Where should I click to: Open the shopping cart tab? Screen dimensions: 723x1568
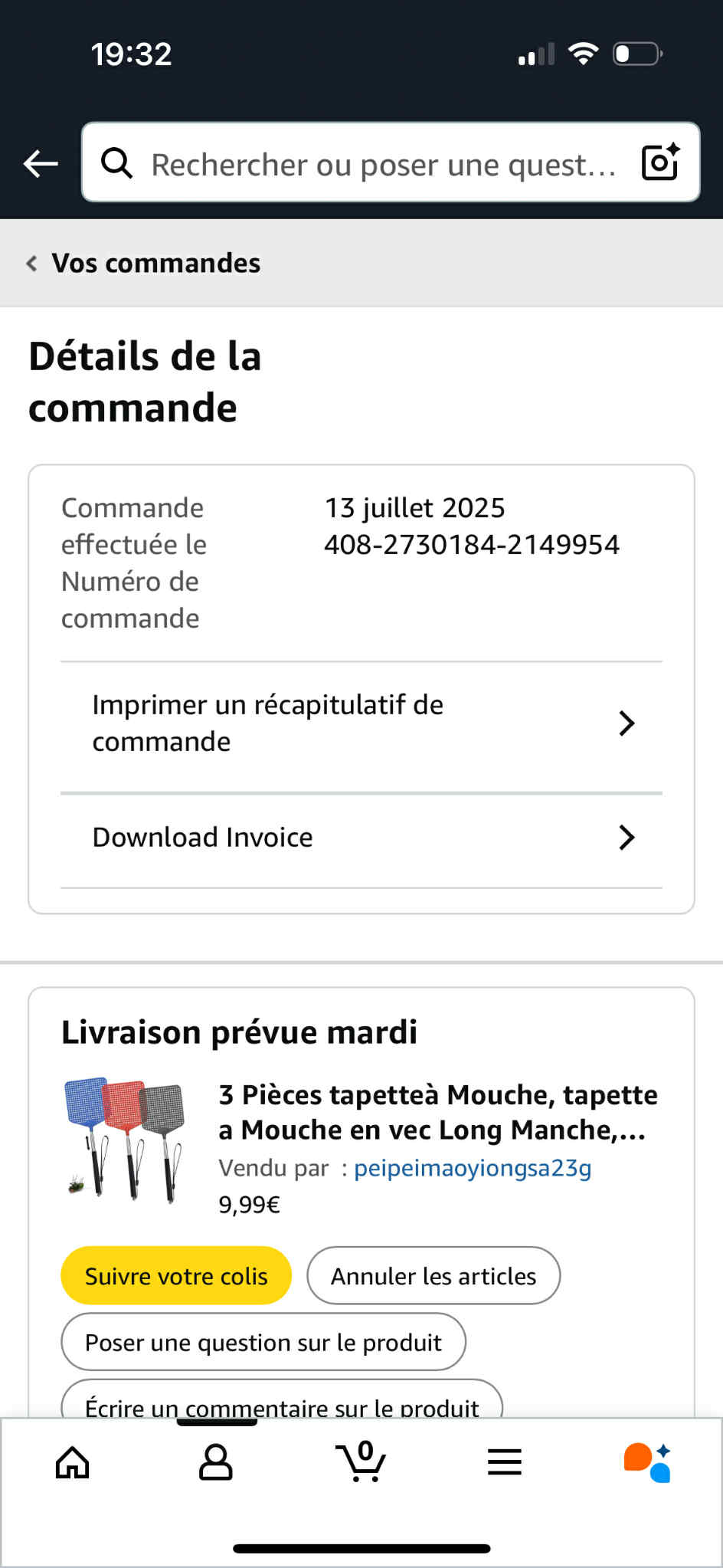[361, 1462]
